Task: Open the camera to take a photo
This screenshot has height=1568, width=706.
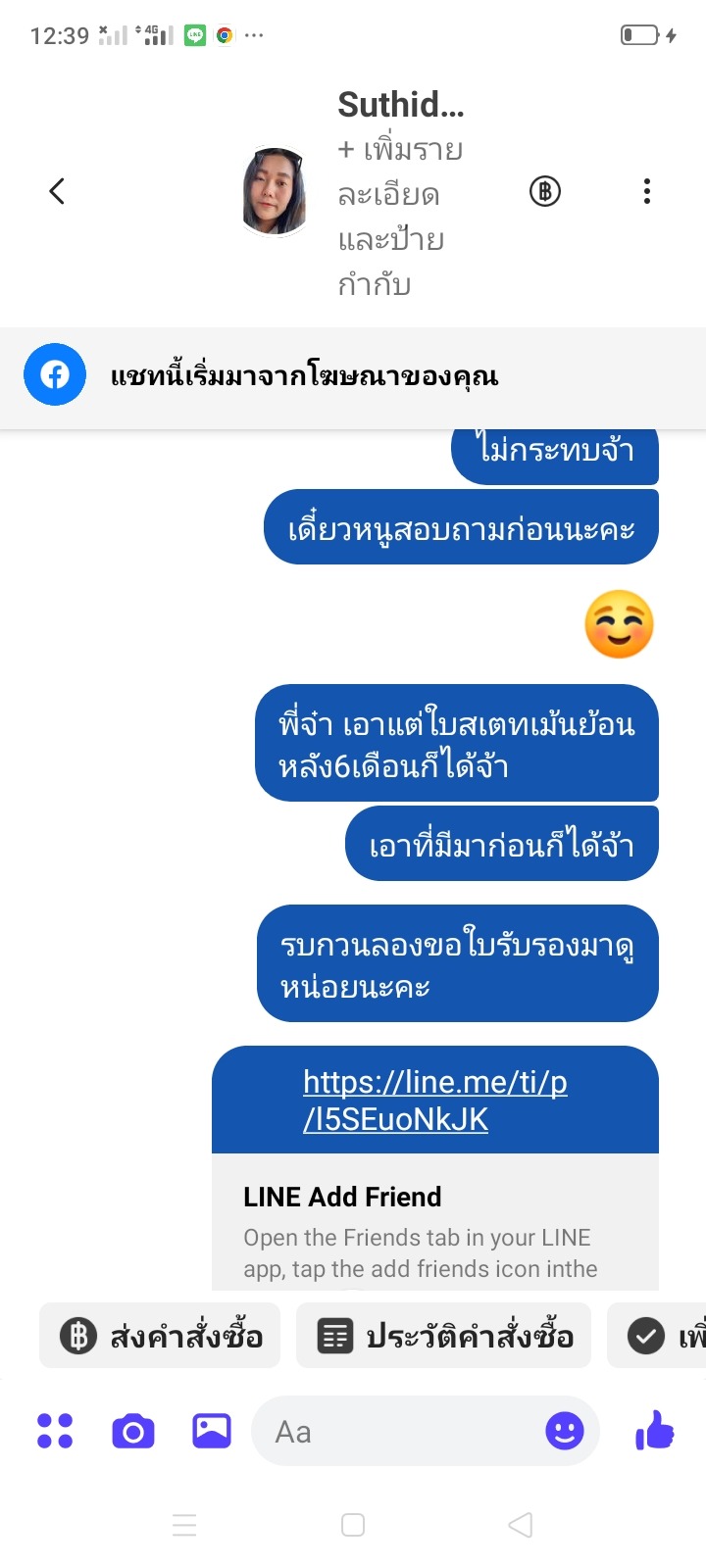Action: [133, 1432]
